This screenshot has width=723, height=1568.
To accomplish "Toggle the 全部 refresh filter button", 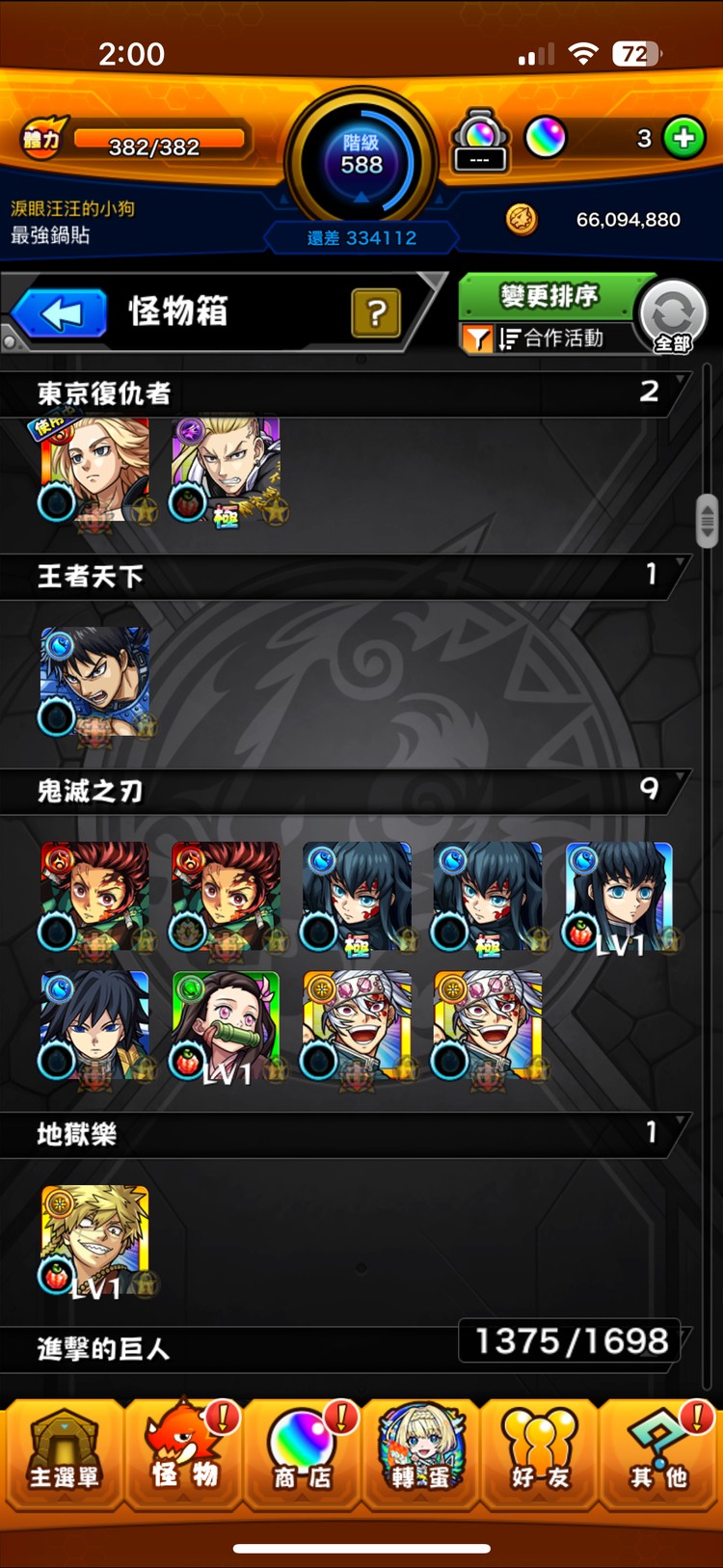I will (x=673, y=315).
